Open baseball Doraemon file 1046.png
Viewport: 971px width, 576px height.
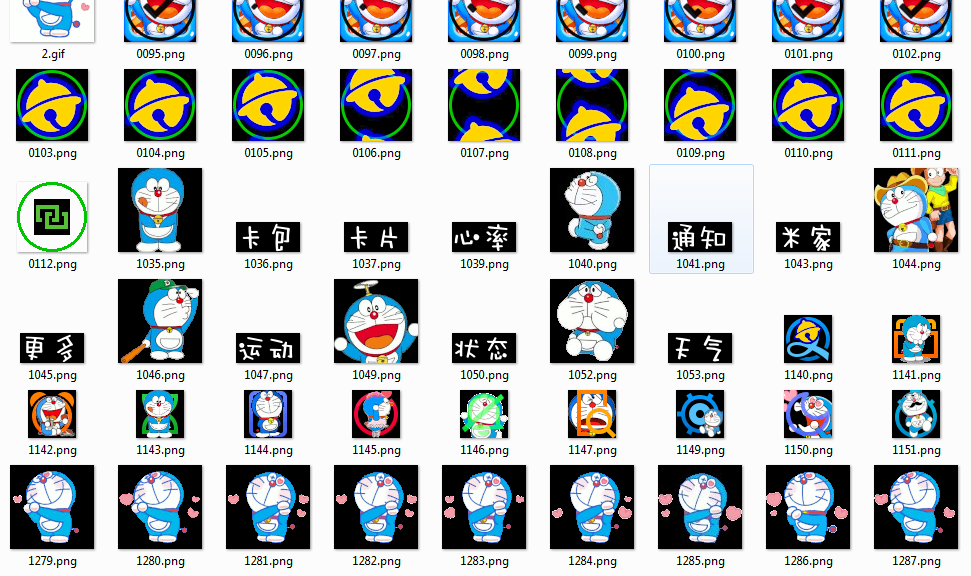click(x=160, y=321)
